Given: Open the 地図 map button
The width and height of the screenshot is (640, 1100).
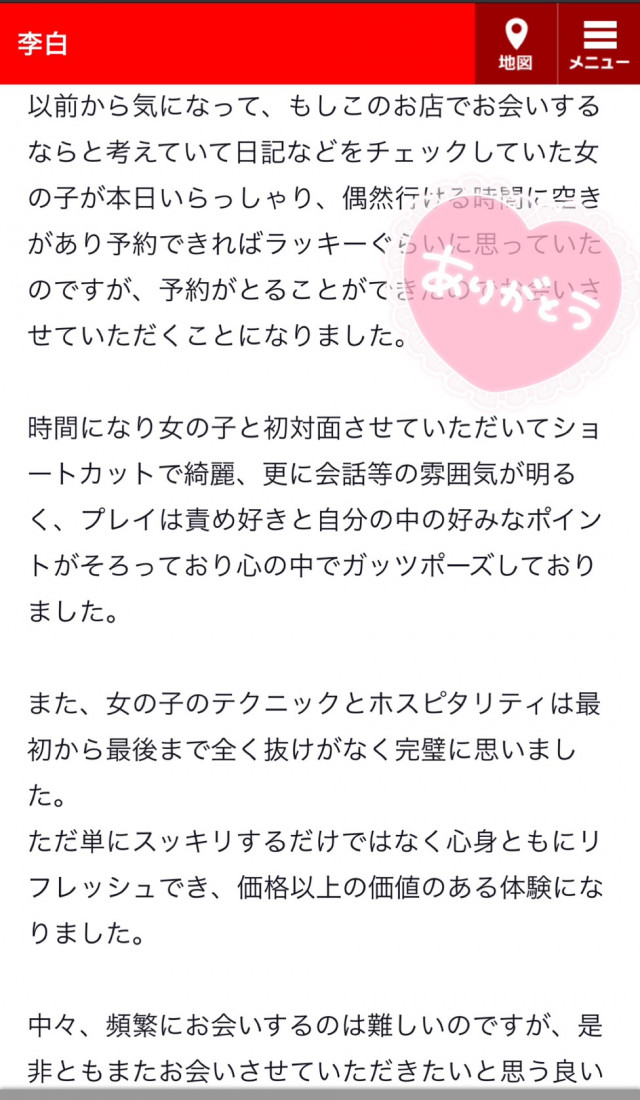Looking at the screenshot, I should 515,45.
